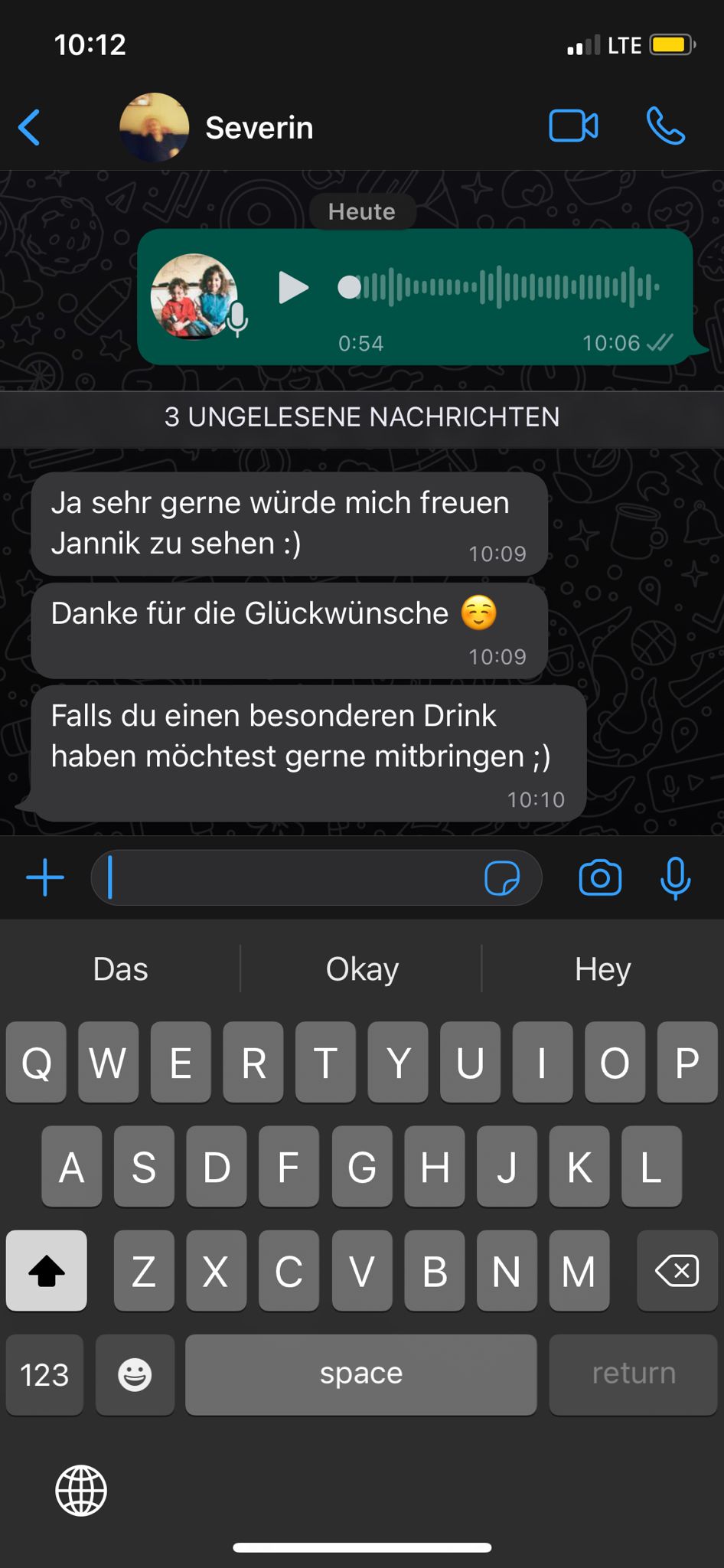
Task: Open the camera to take a photo
Action: tap(600, 877)
